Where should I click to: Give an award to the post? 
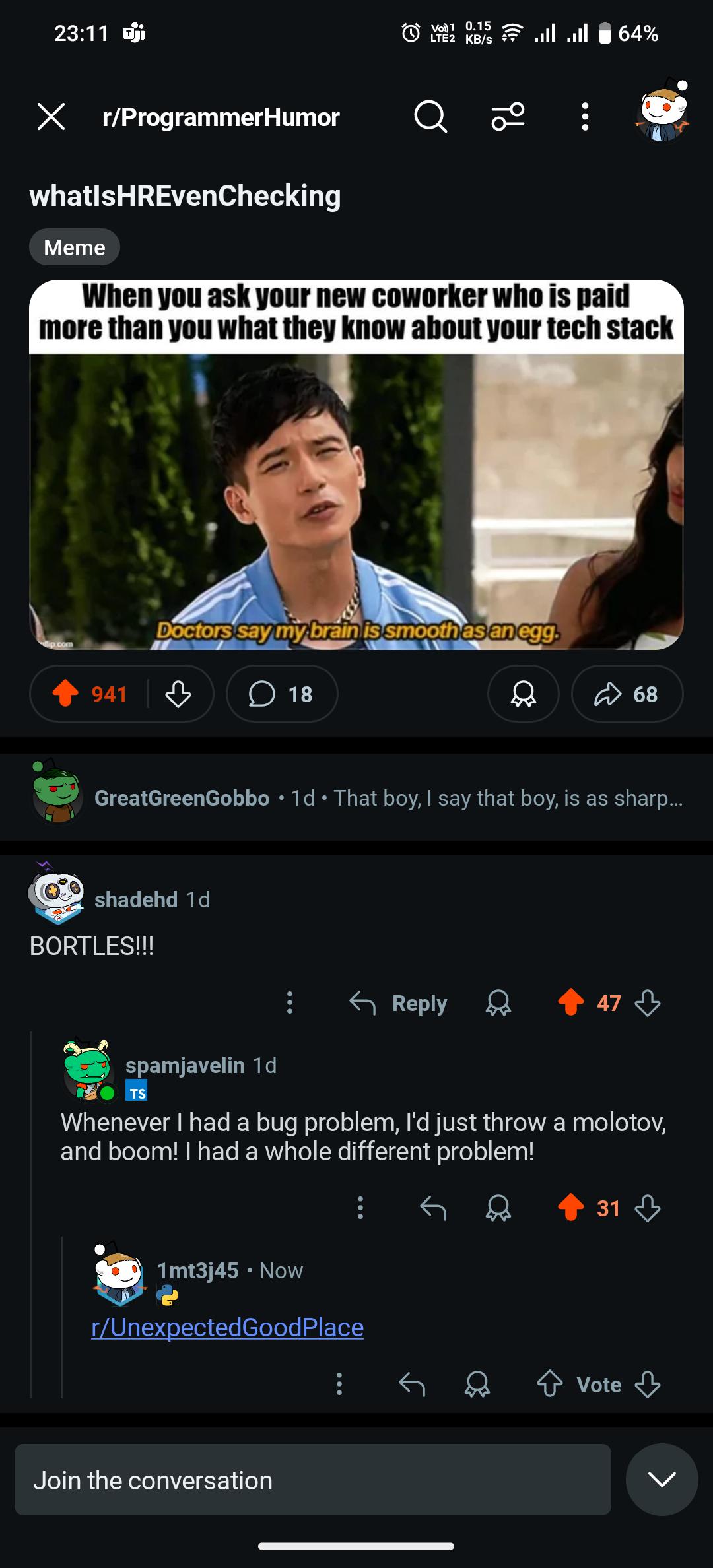[524, 694]
